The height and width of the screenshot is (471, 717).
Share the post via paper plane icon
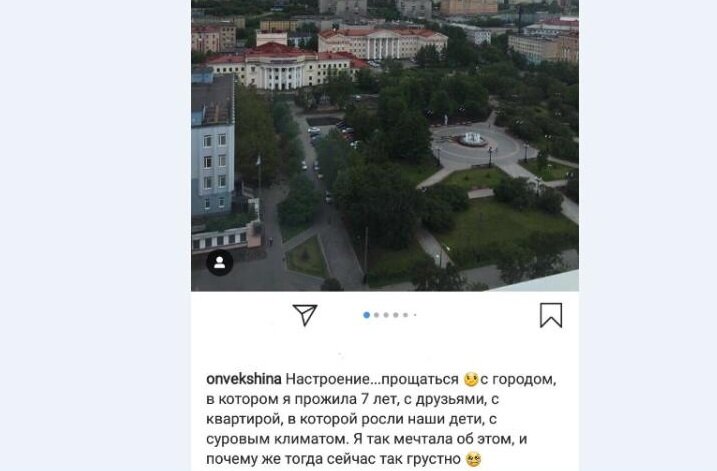[x=305, y=315]
